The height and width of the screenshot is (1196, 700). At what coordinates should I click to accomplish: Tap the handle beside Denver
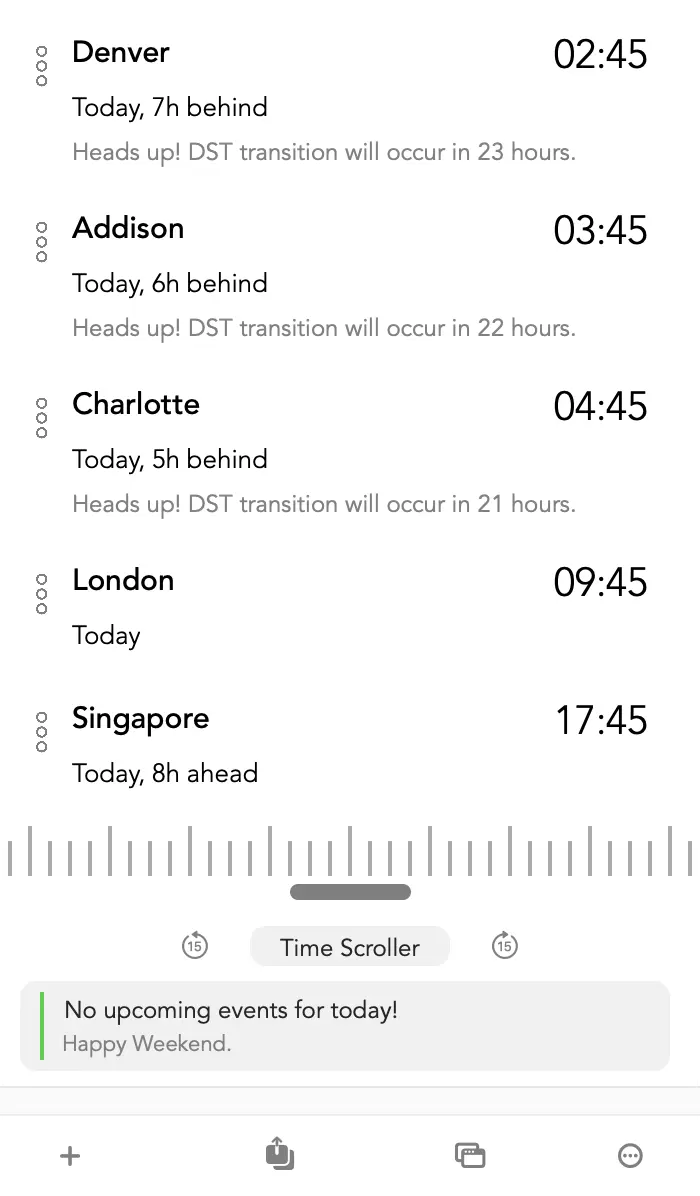[42, 66]
